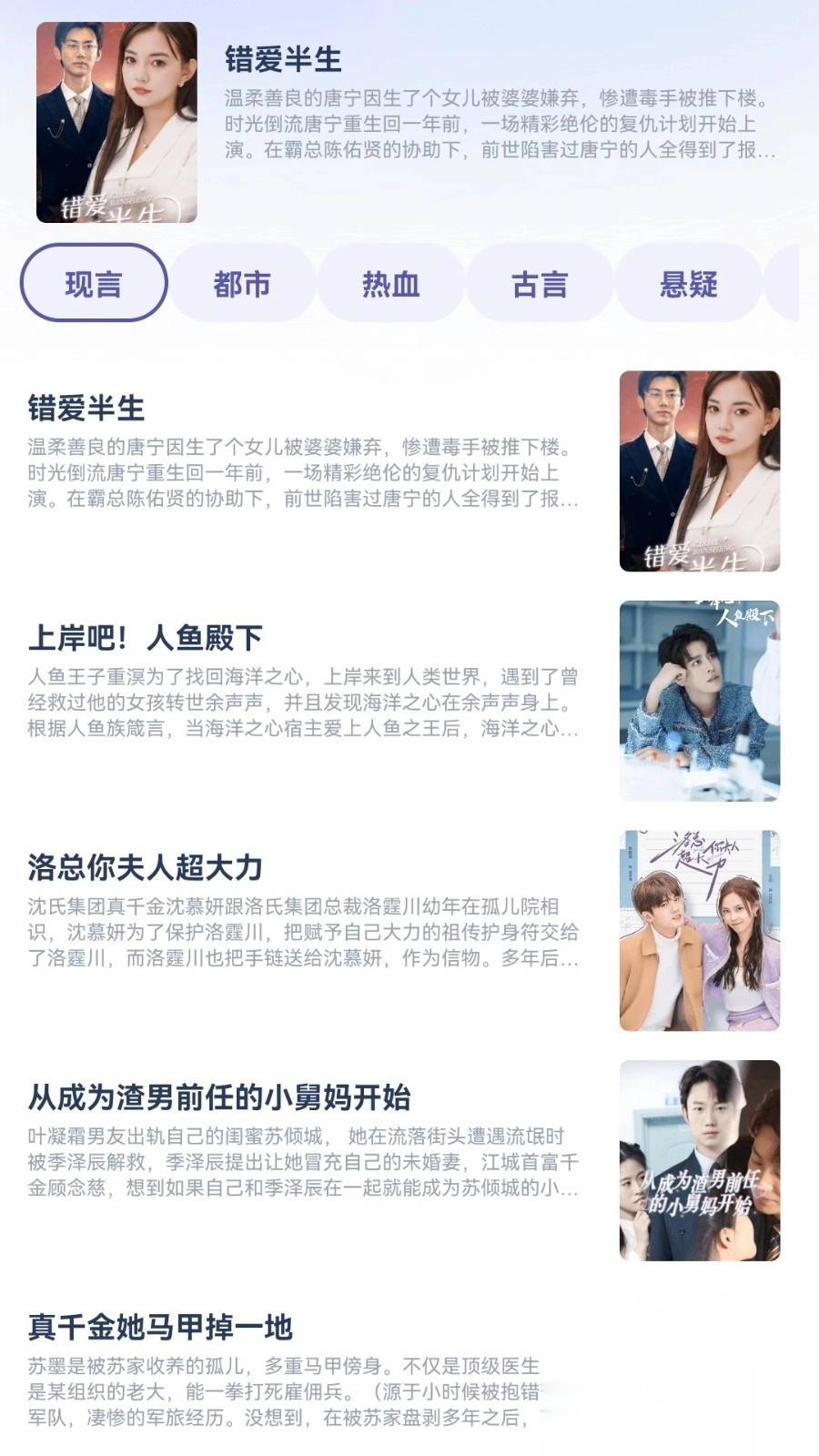Open the 悬疑 category tab
The height and width of the screenshot is (1456, 819).
690,283
